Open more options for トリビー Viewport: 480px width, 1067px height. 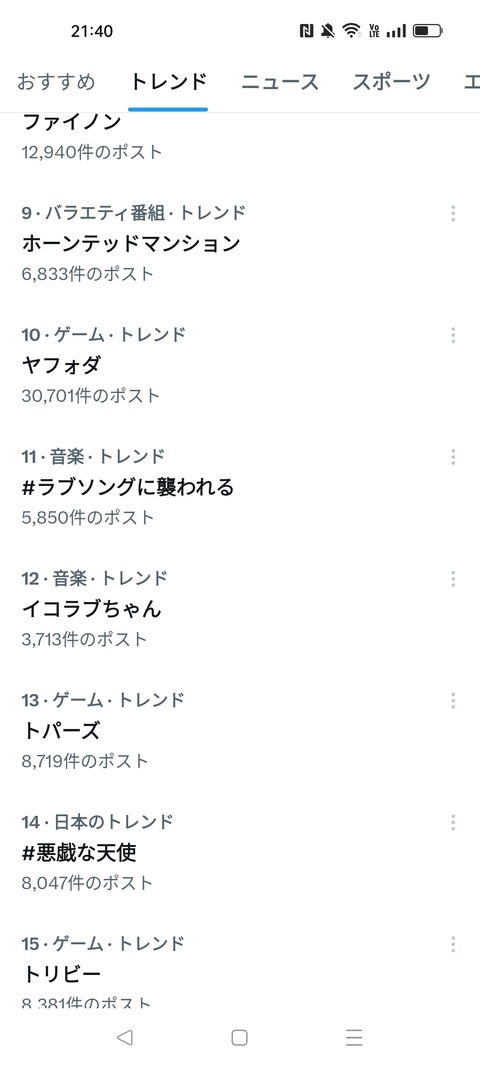coord(453,945)
